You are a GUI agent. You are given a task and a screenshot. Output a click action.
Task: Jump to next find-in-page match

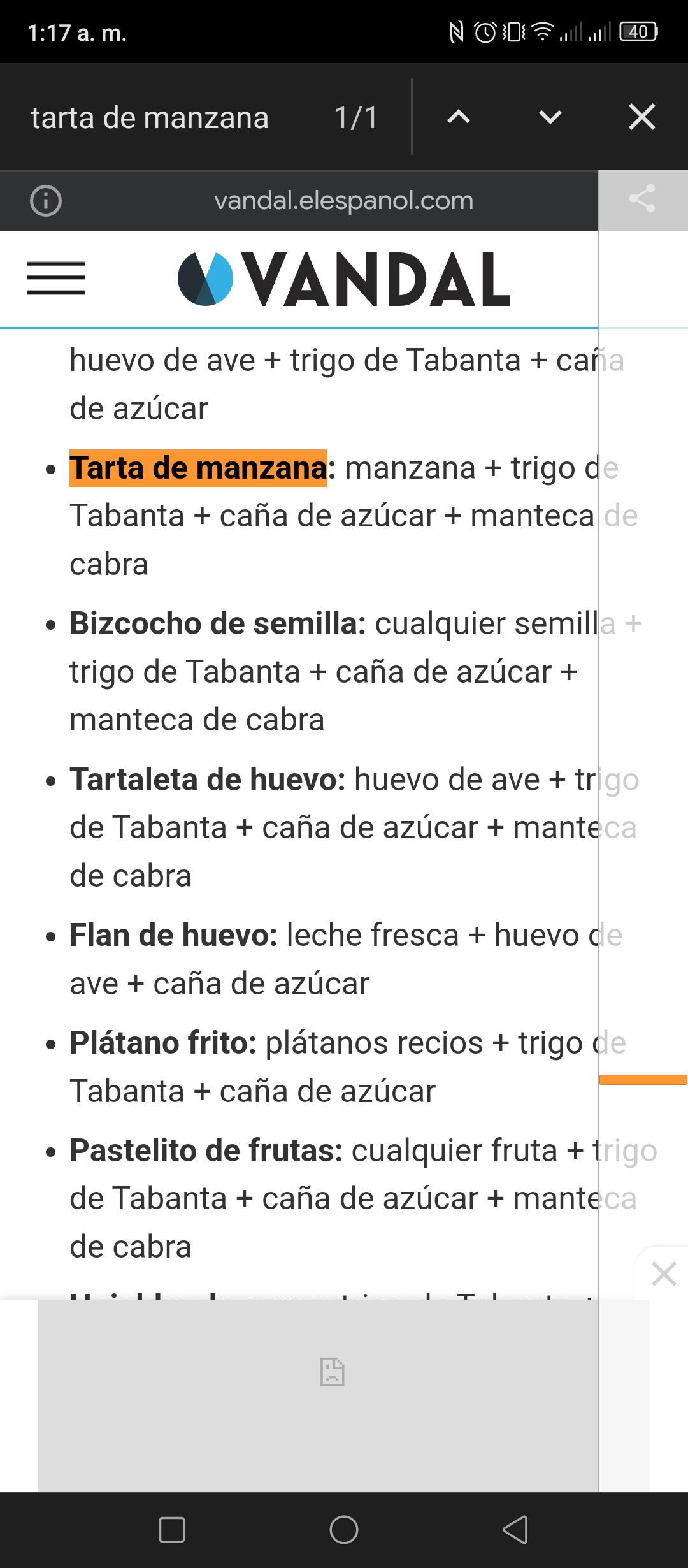(x=550, y=117)
